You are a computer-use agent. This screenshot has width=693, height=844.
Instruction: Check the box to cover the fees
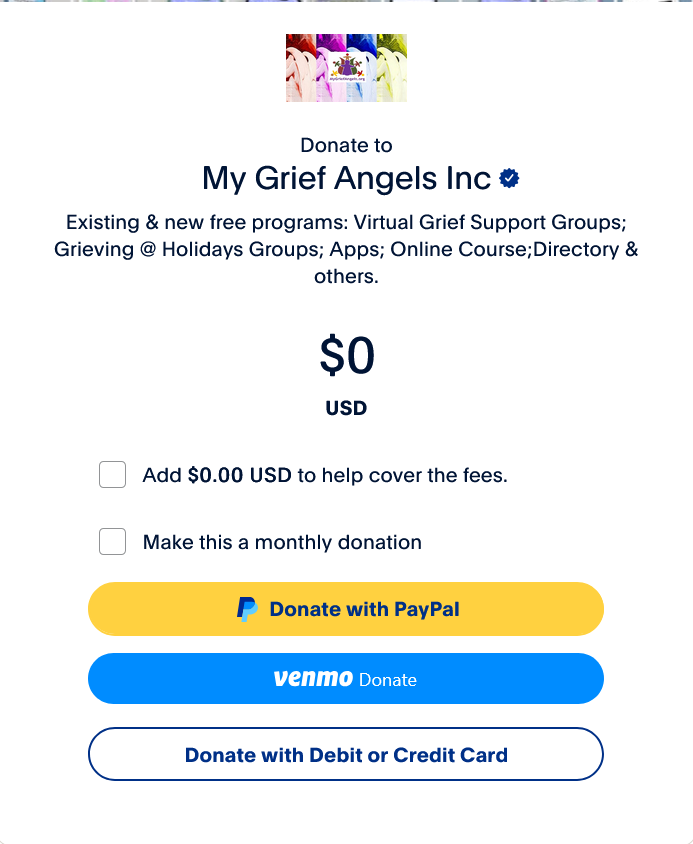click(113, 475)
